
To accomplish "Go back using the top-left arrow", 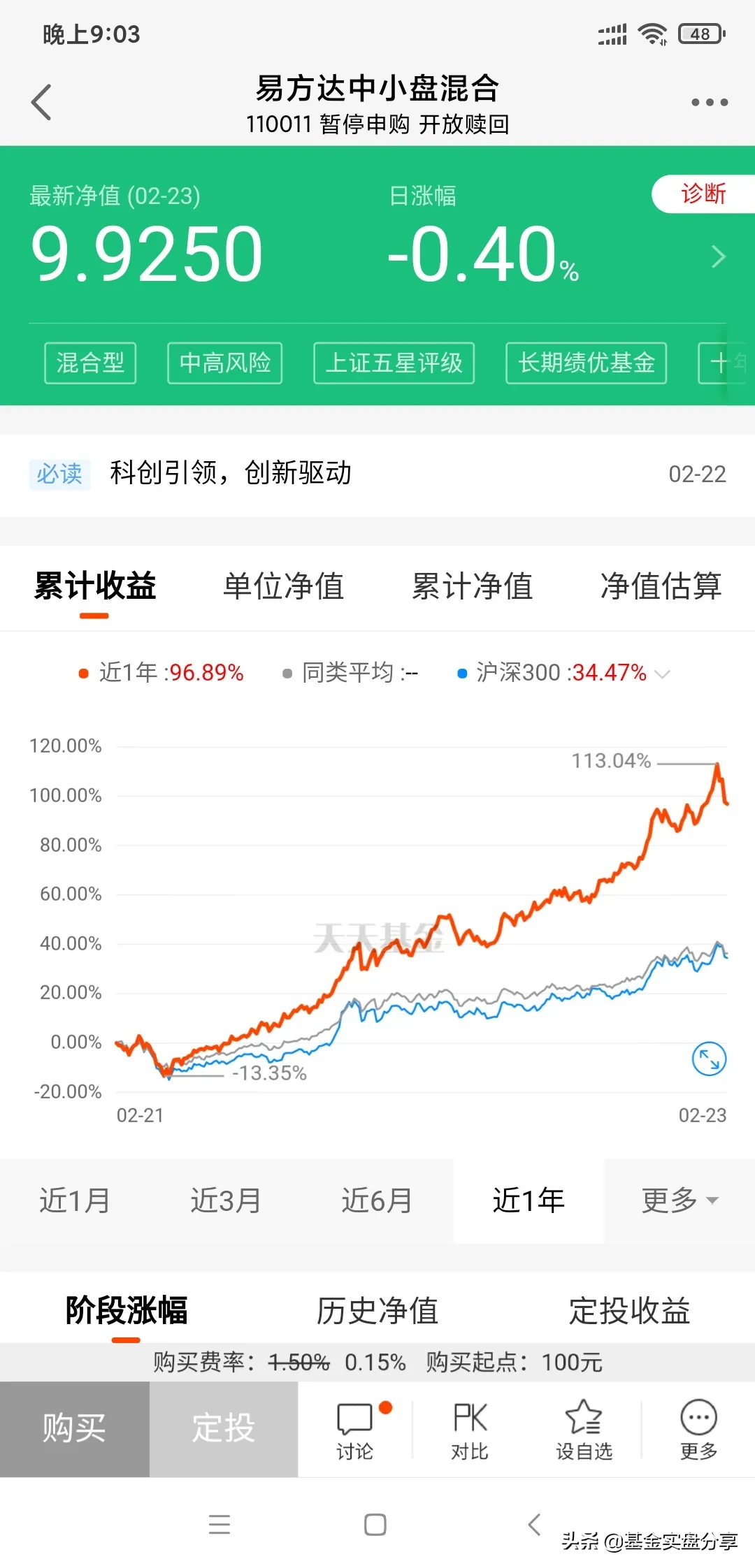I will 42,102.
